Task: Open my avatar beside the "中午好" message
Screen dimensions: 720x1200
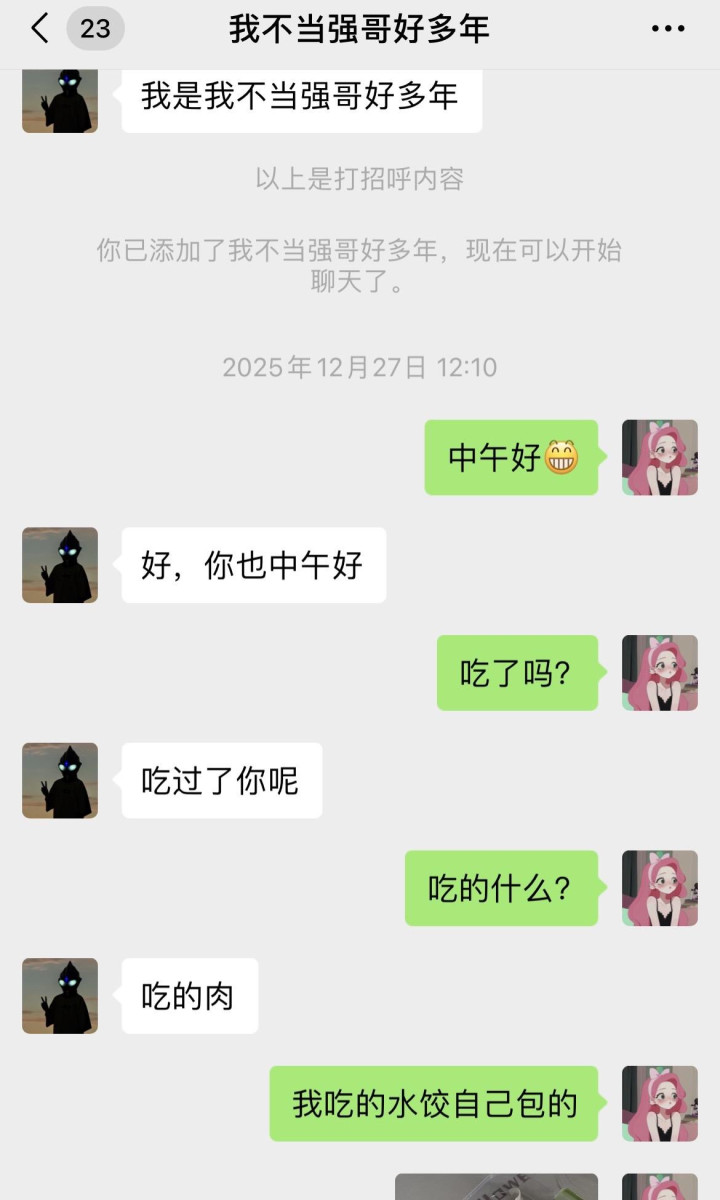Action: (x=660, y=457)
